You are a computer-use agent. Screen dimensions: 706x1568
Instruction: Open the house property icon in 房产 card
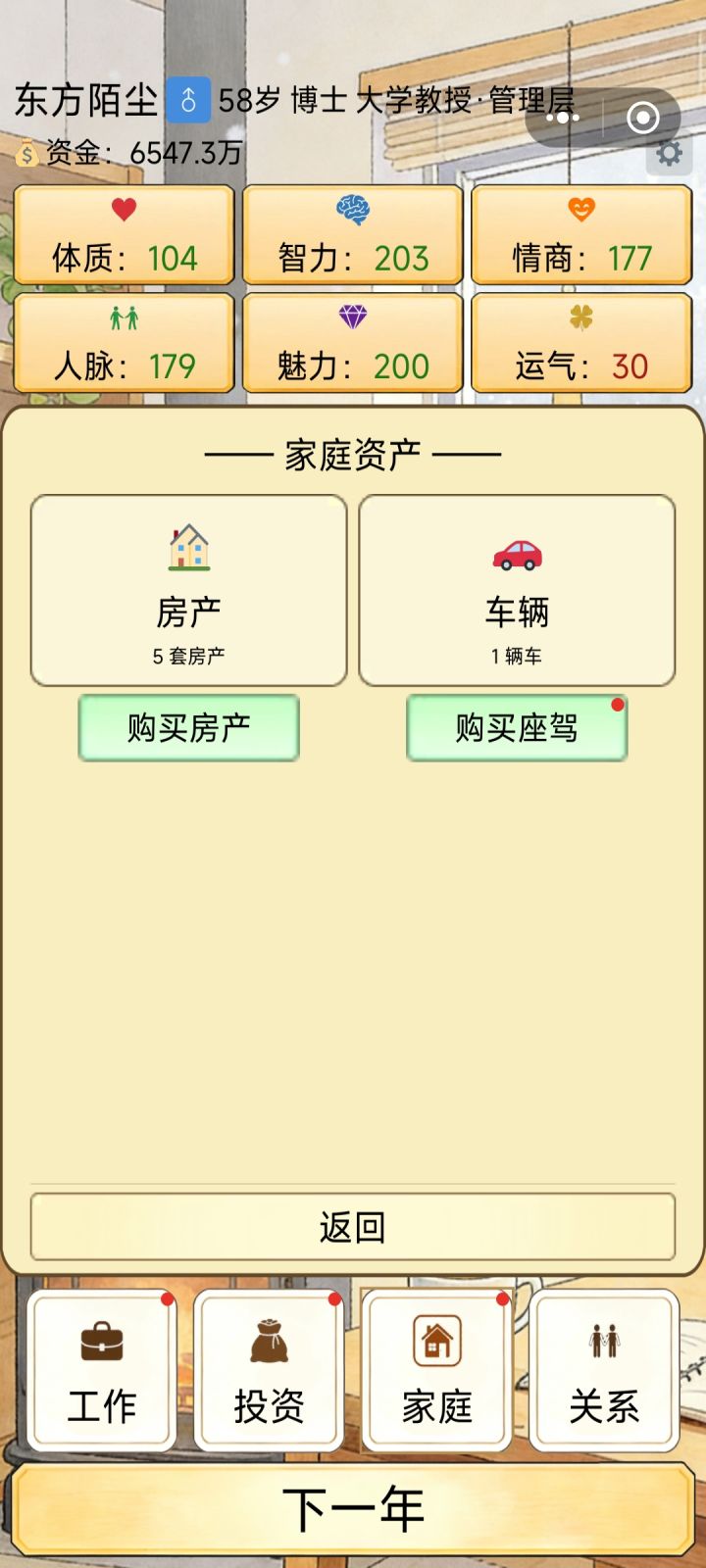point(188,549)
